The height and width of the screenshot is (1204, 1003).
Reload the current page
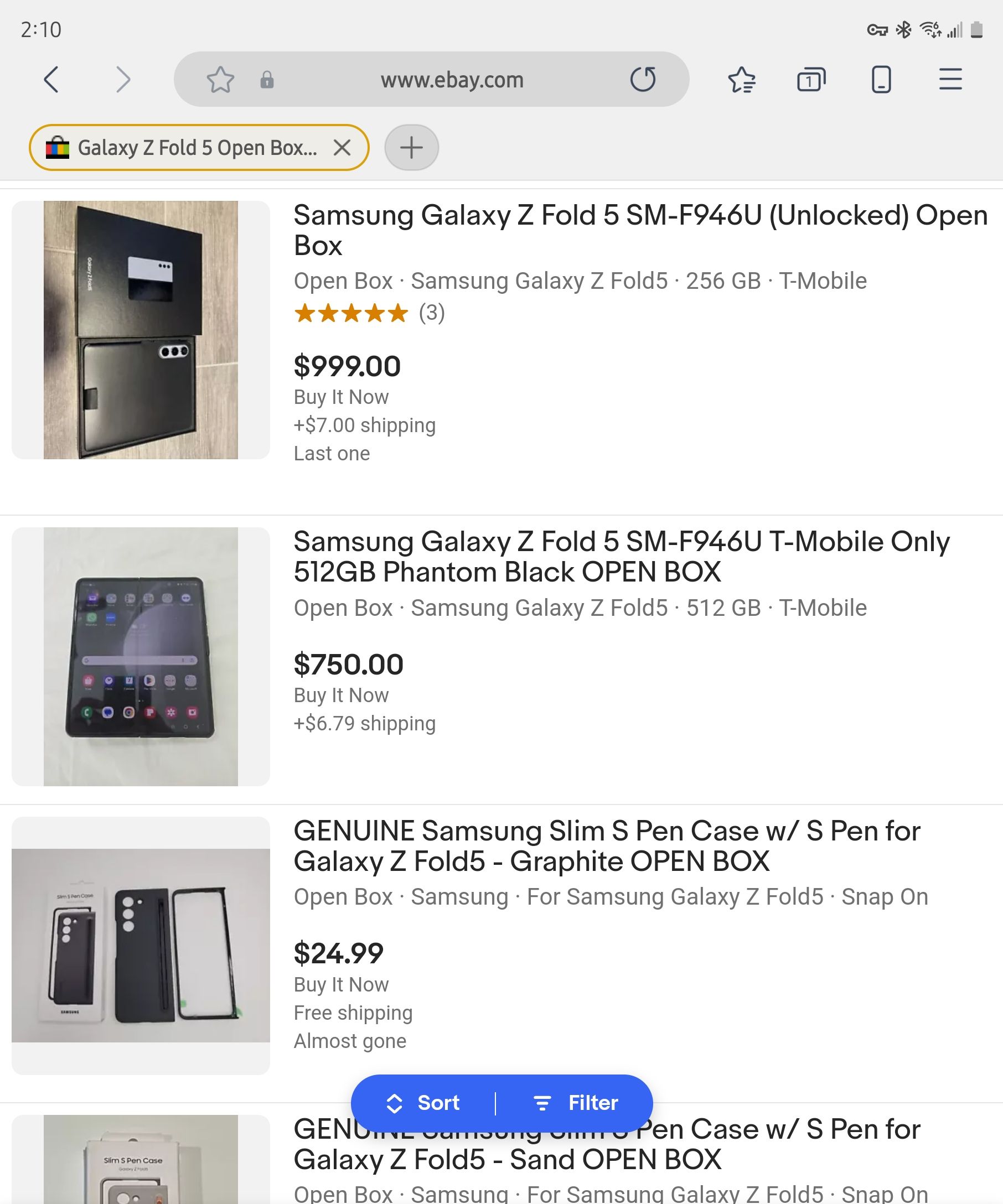[x=643, y=79]
